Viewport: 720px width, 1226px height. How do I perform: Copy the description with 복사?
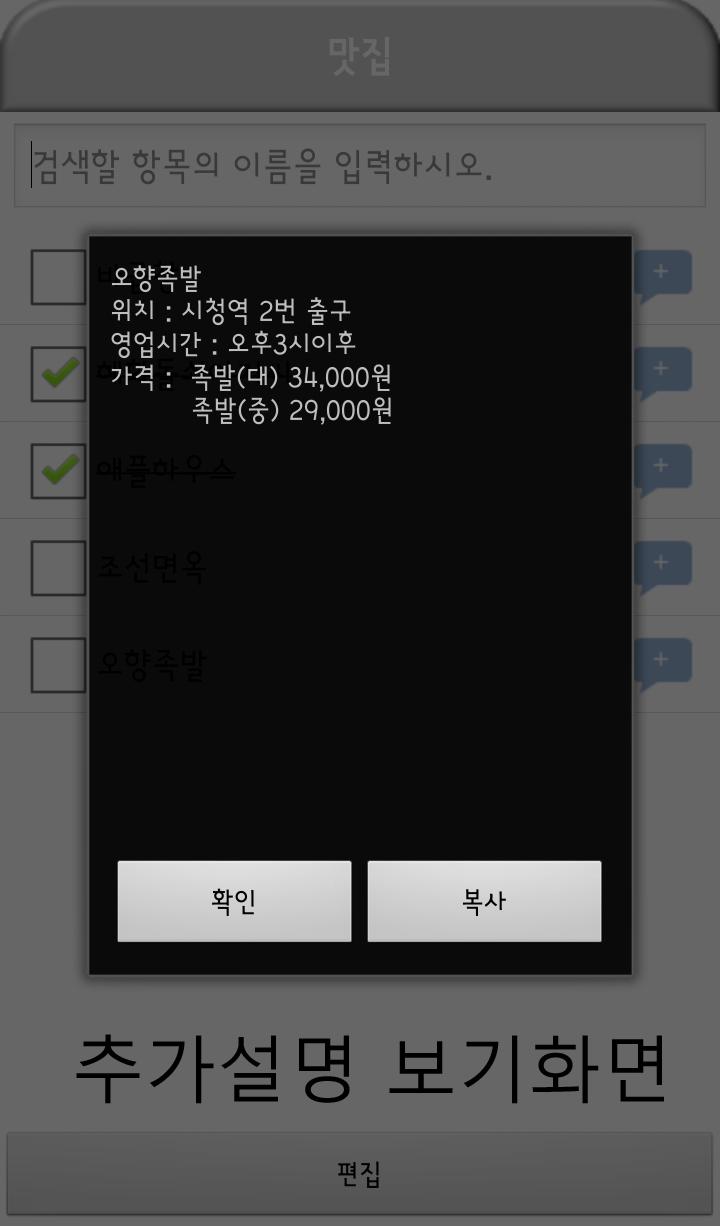(484, 901)
